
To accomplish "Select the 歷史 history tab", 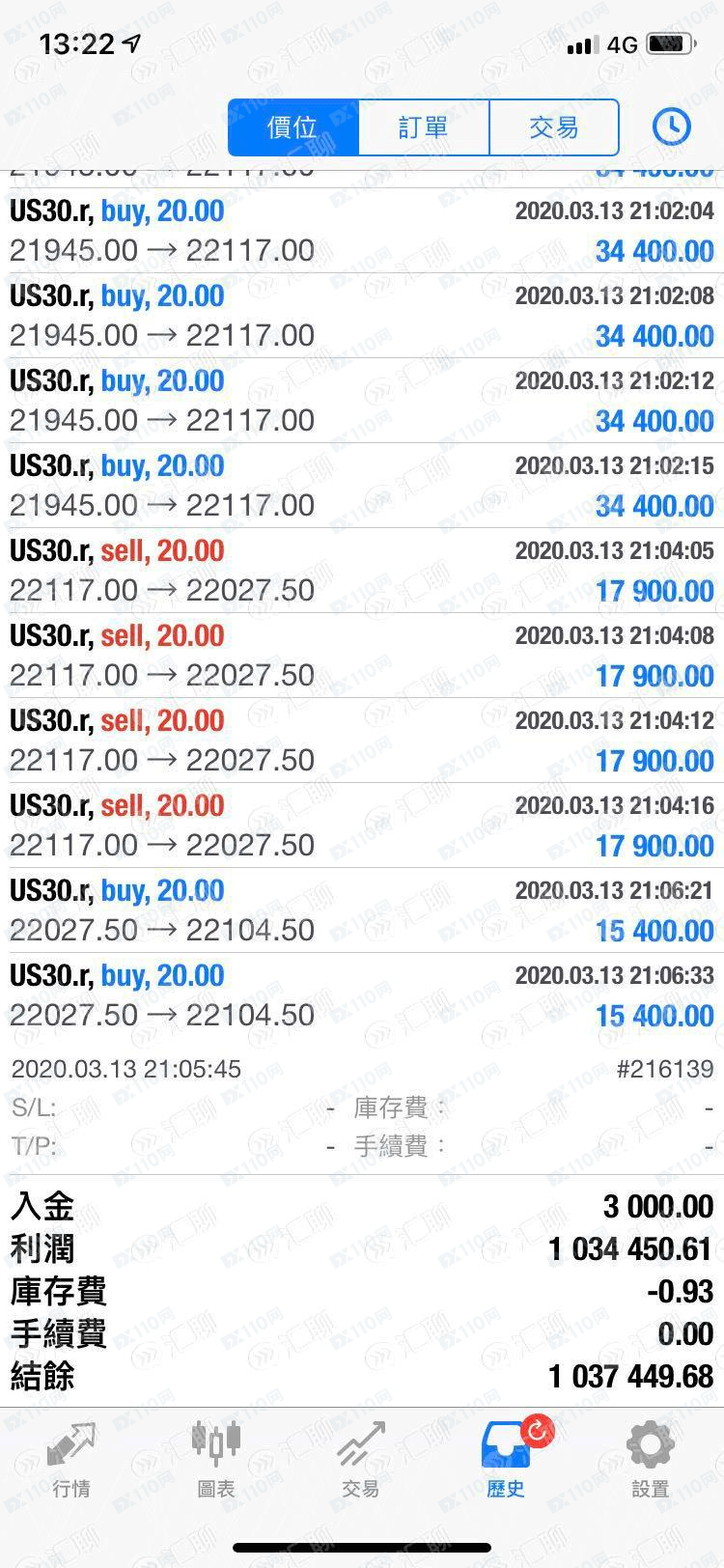I will click(x=506, y=1460).
